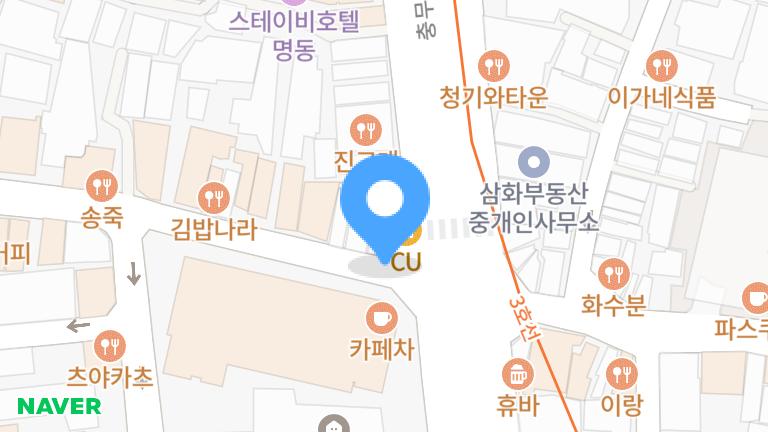This screenshot has height=432, width=768.
Task: Select the 츠야카츠 restaurant marker
Action: coord(109,347)
